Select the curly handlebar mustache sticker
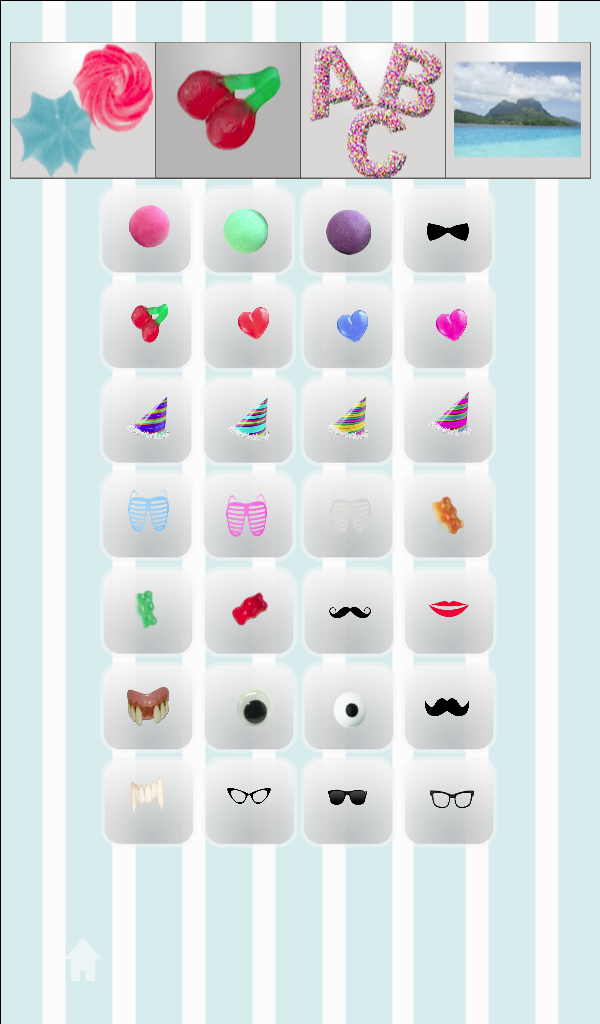 pos(349,610)
